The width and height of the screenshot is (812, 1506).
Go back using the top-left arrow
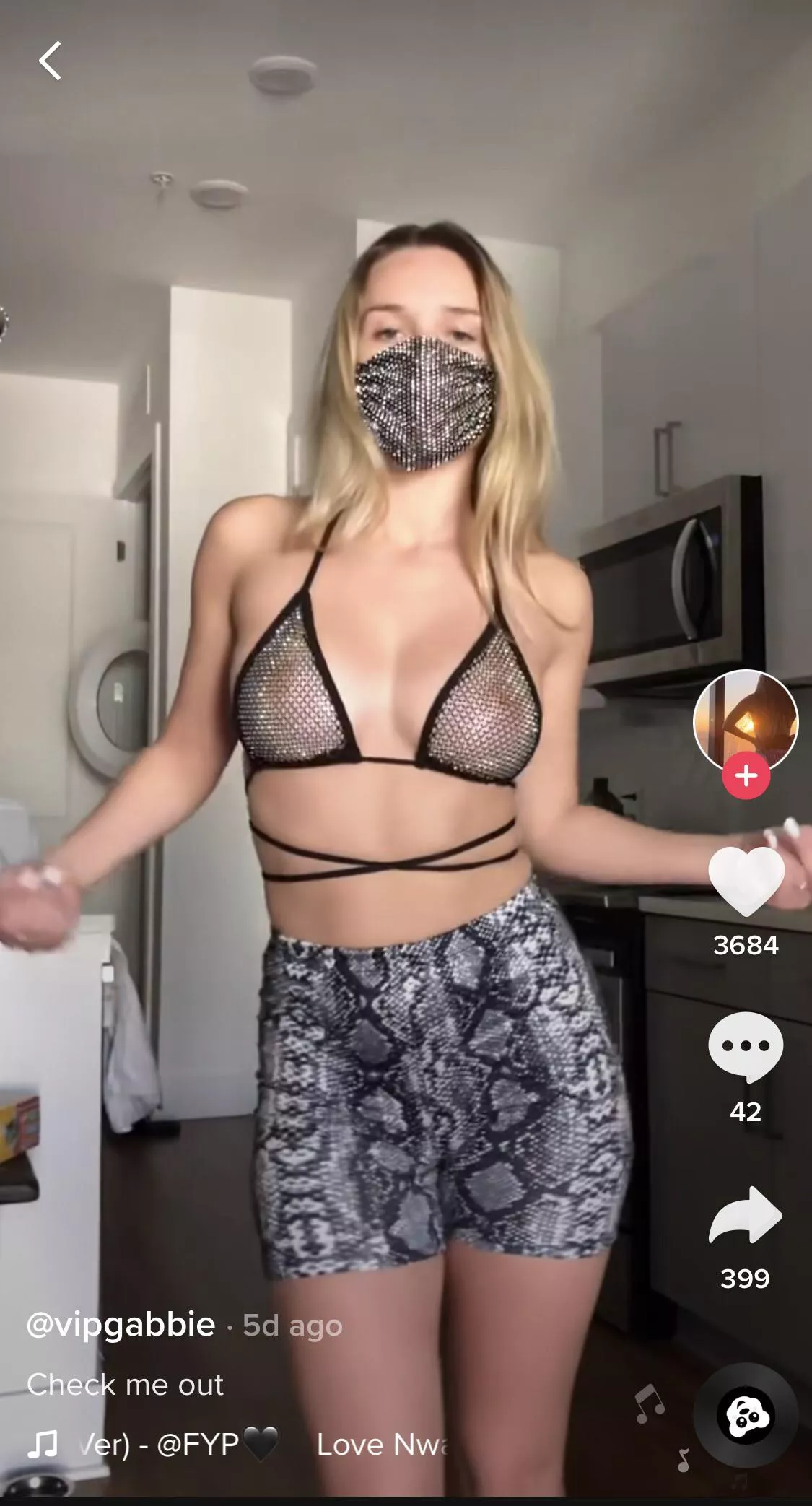pos(50,61)
